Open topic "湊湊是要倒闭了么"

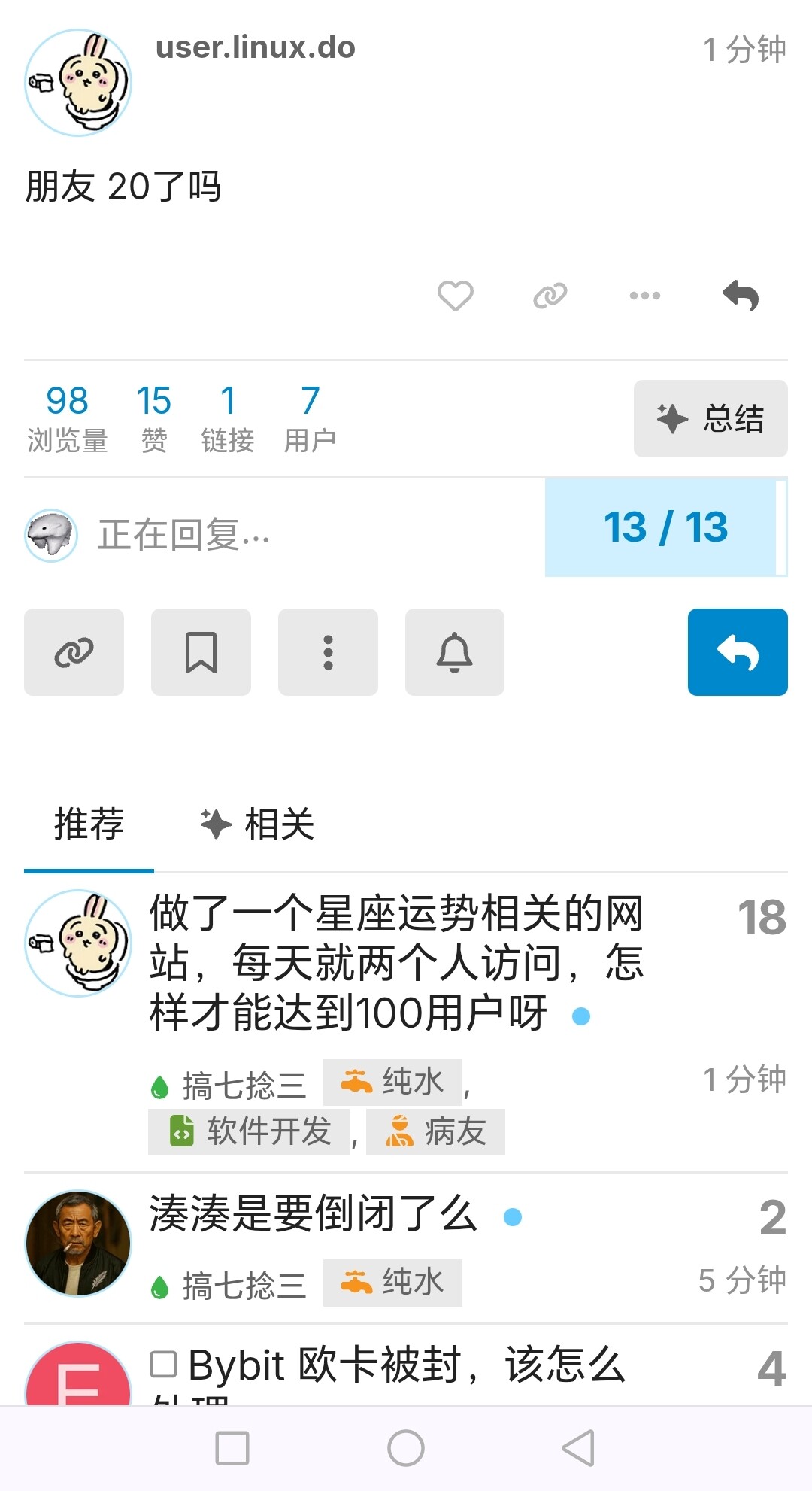[x=314, y=1213]
